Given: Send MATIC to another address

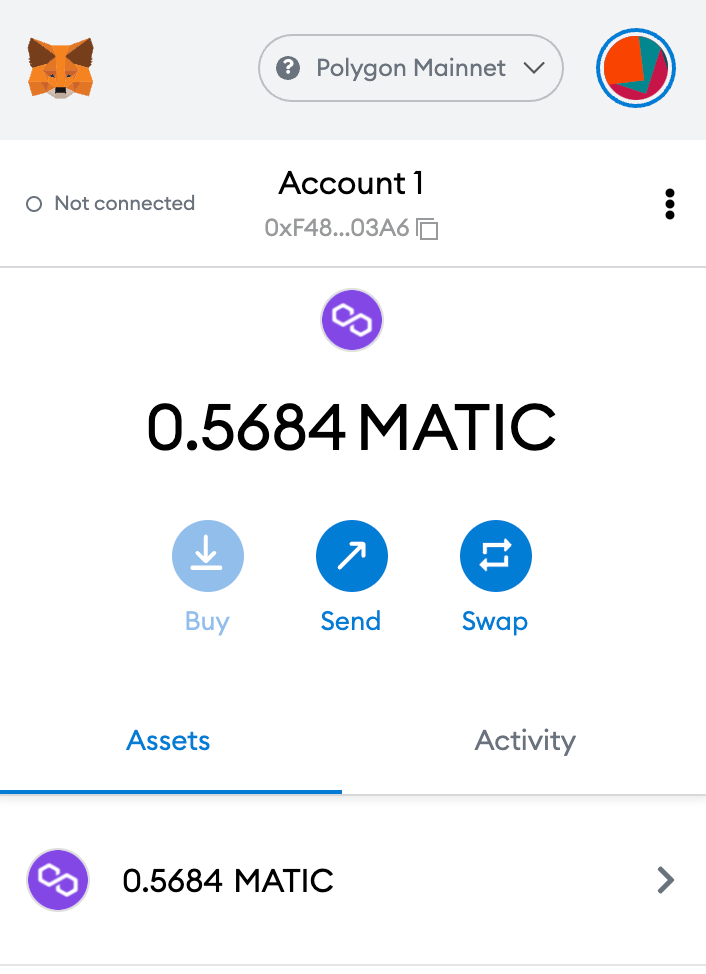Looking at the screenshot, I should 351,555.
